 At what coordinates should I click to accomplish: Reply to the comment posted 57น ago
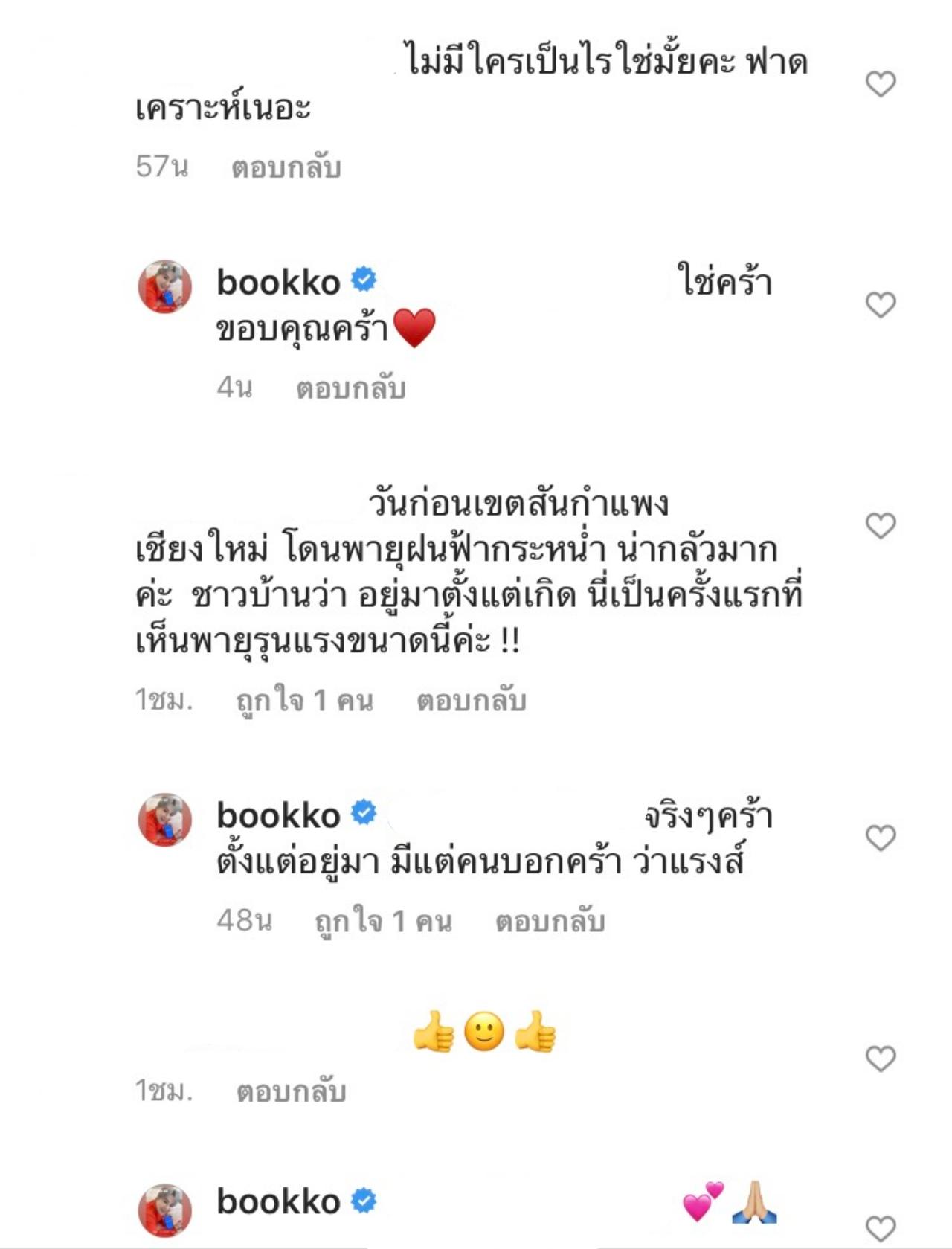click(x=286, y=167)
